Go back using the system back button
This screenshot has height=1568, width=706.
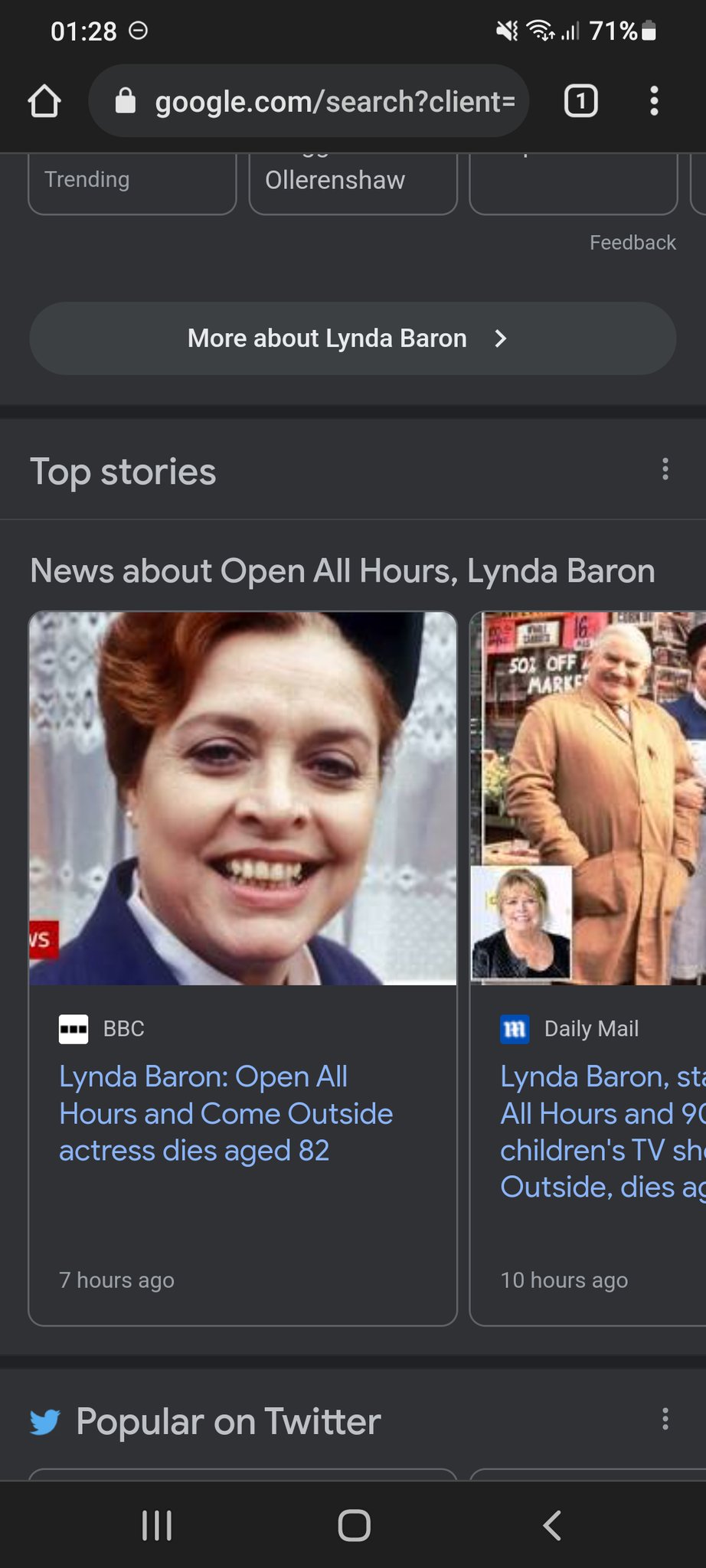[x=551, y=1525]
